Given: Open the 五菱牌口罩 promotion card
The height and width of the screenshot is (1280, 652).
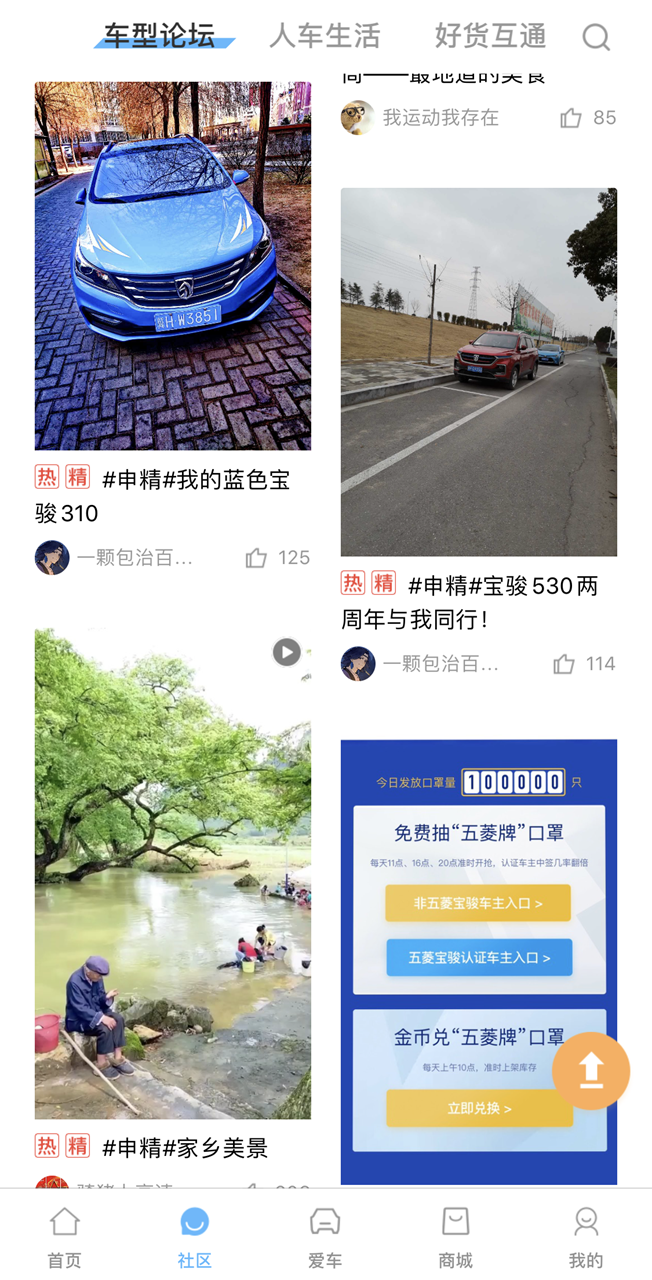Looking at the screenshot, I should (478, 960).
